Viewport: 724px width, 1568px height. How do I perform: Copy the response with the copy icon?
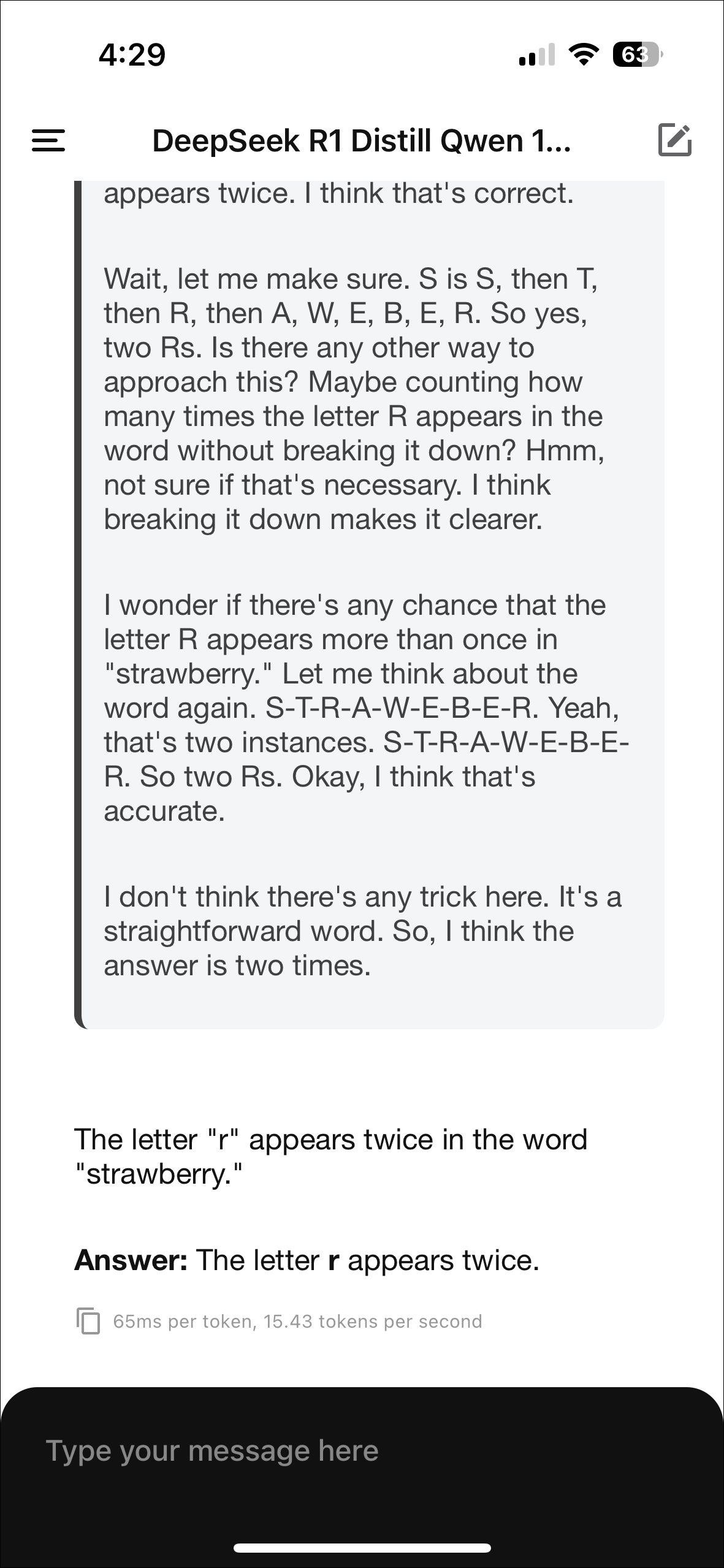88,1321
